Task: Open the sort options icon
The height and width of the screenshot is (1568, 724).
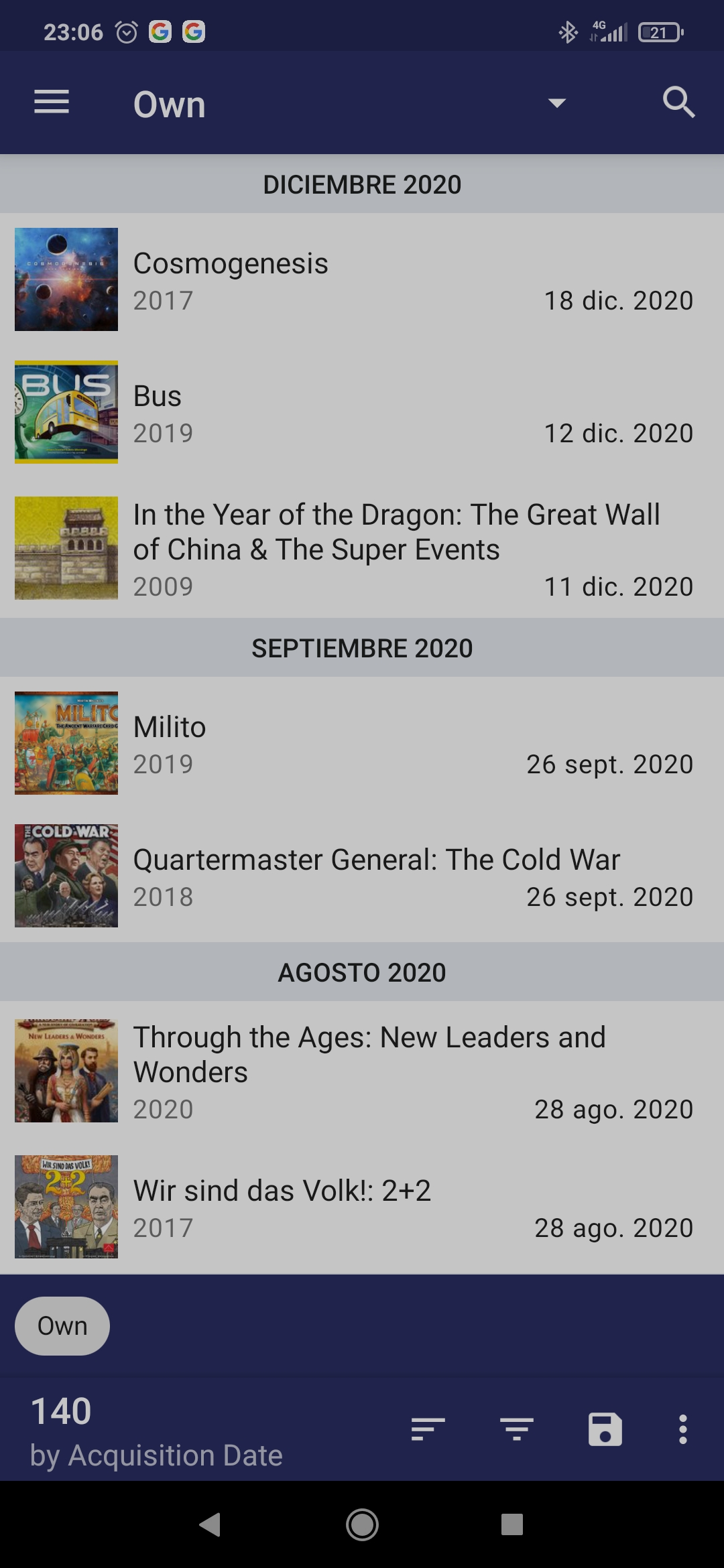Action: [428, 1429]
